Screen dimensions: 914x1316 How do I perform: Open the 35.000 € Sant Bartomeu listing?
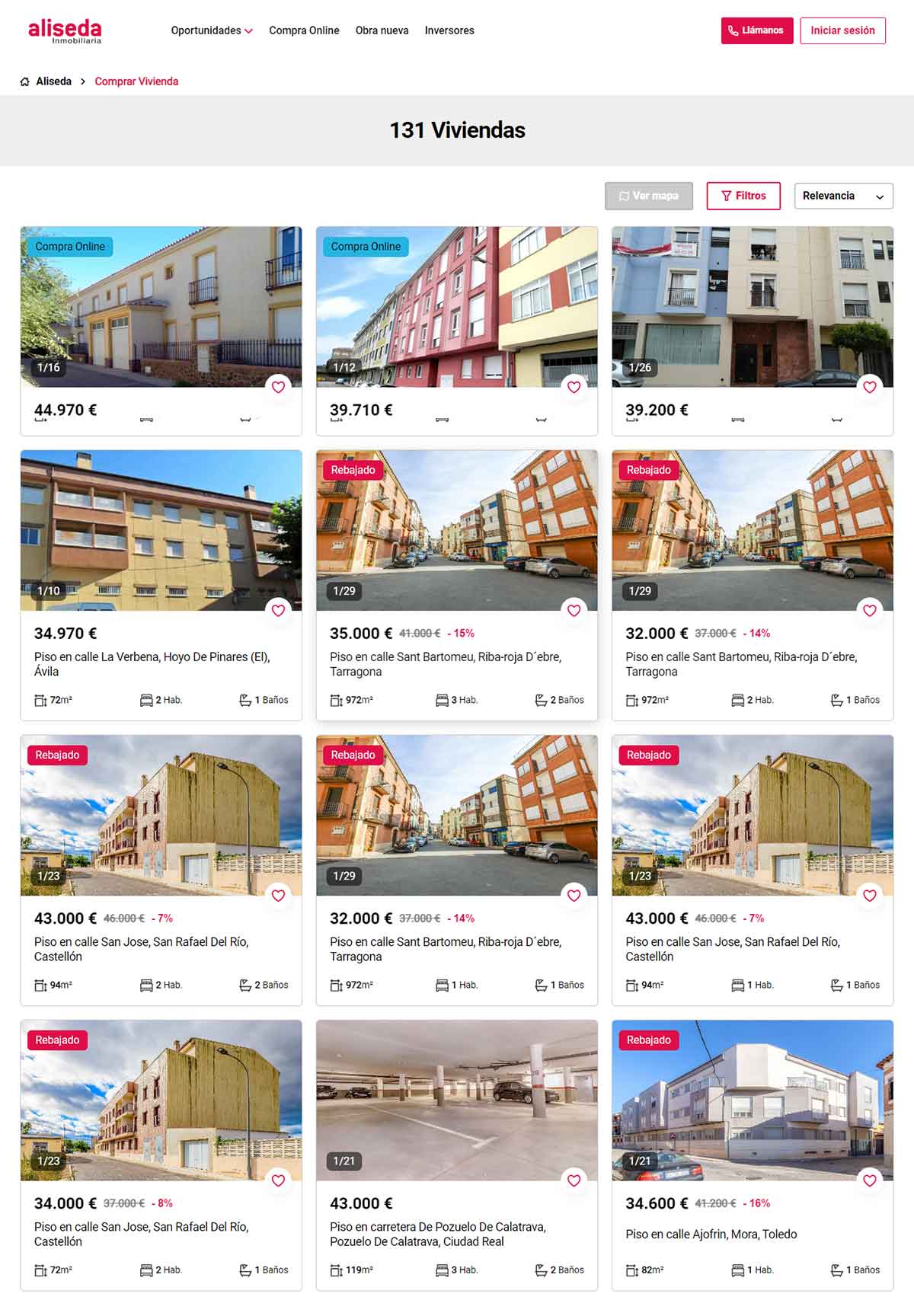445,663
